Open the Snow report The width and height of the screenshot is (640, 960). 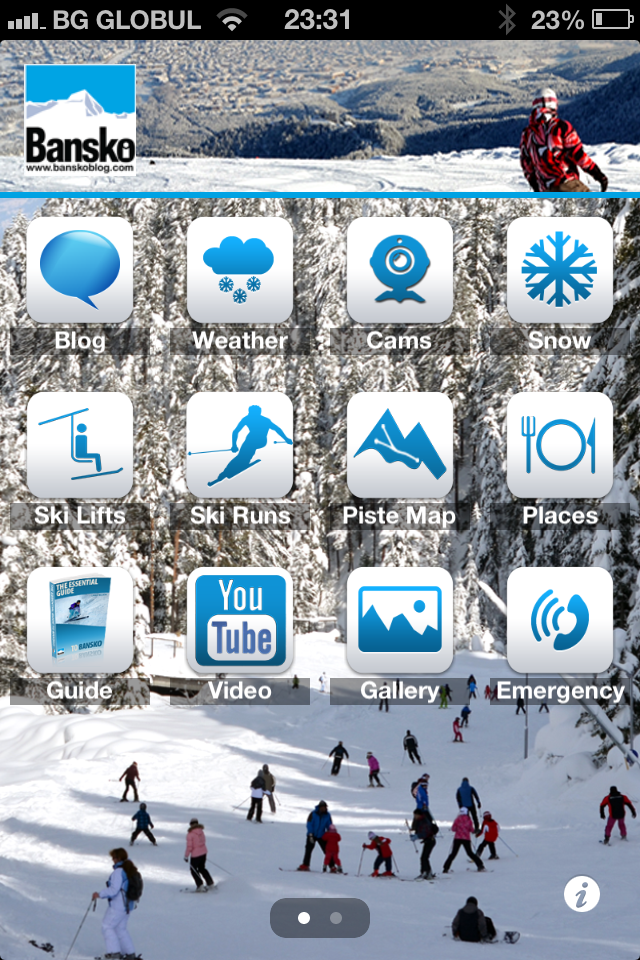click(560, 270)
